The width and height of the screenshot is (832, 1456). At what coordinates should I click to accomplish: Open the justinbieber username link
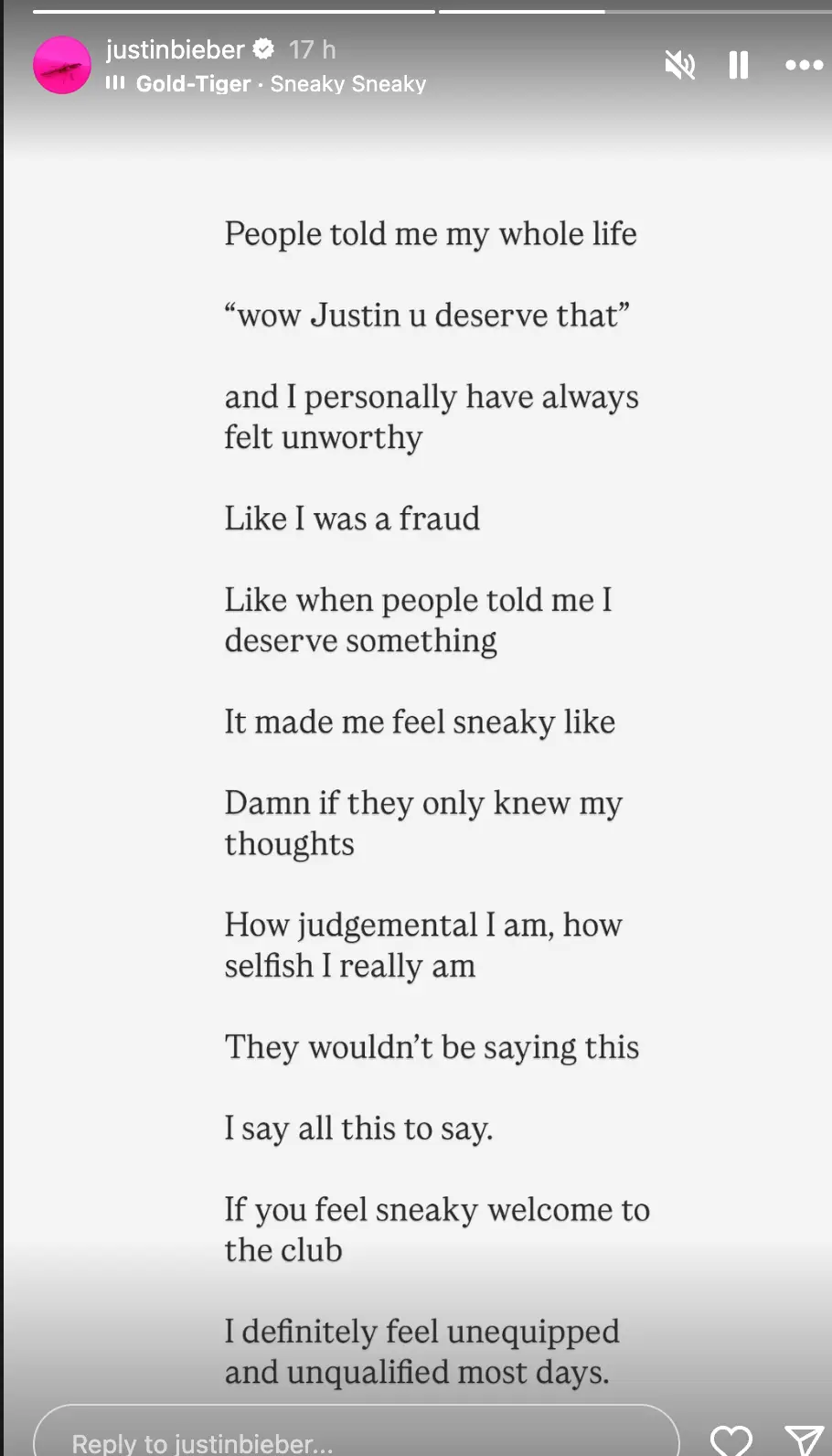click(x=175, y=49)
